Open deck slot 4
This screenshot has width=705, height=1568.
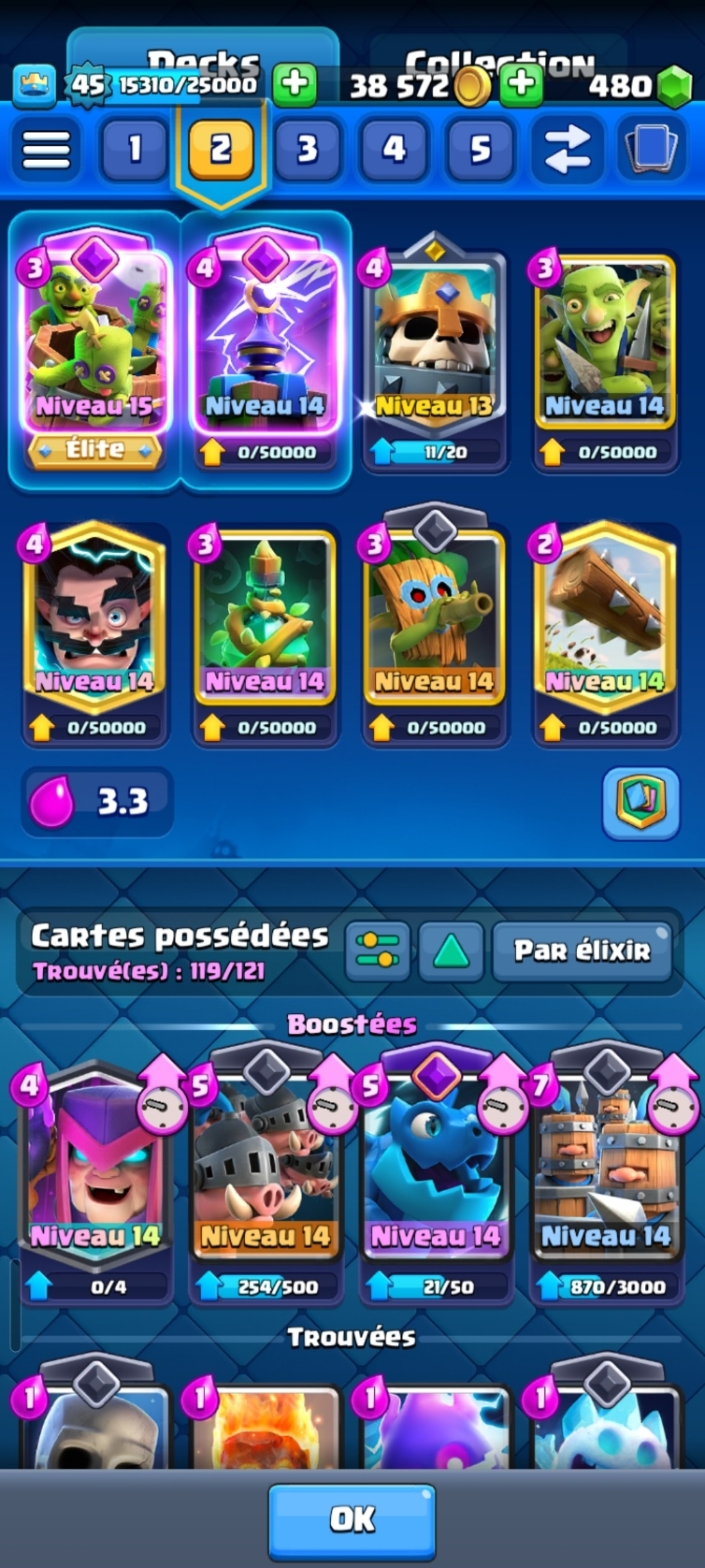[393, 150]
